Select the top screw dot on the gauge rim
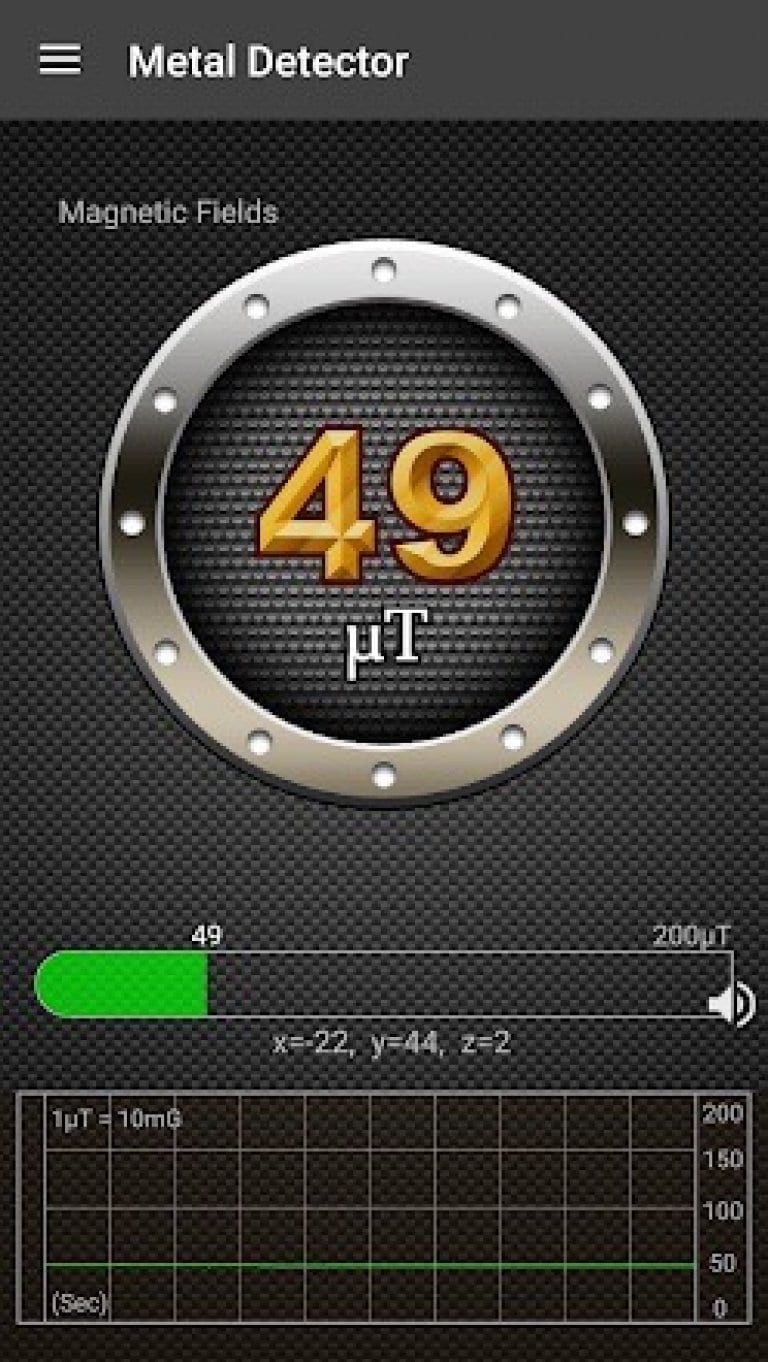Screen dimensions: 768x1362 point(382,269)
